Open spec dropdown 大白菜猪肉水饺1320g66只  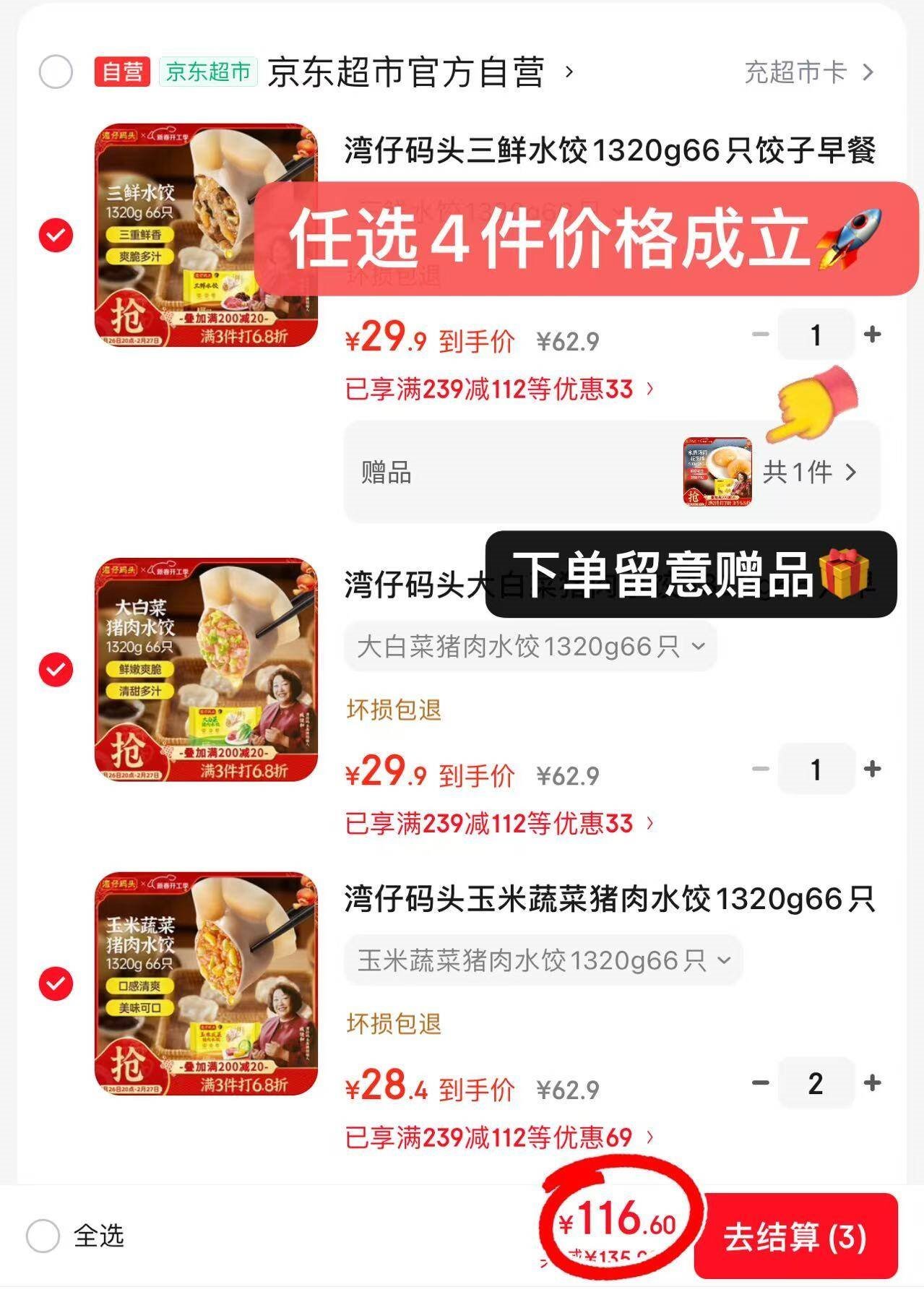[x=530, y=647]
